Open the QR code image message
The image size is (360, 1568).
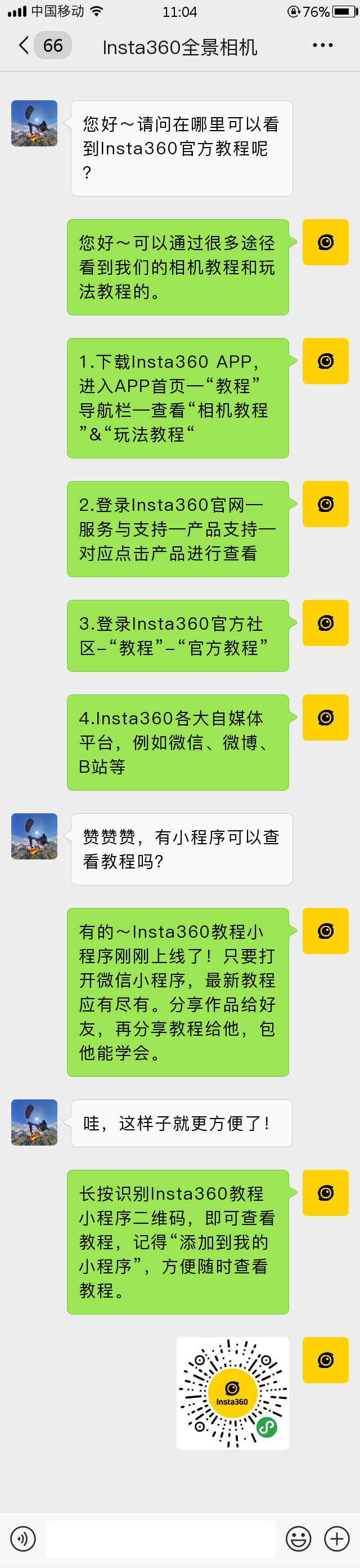[x=232, y=1393]
